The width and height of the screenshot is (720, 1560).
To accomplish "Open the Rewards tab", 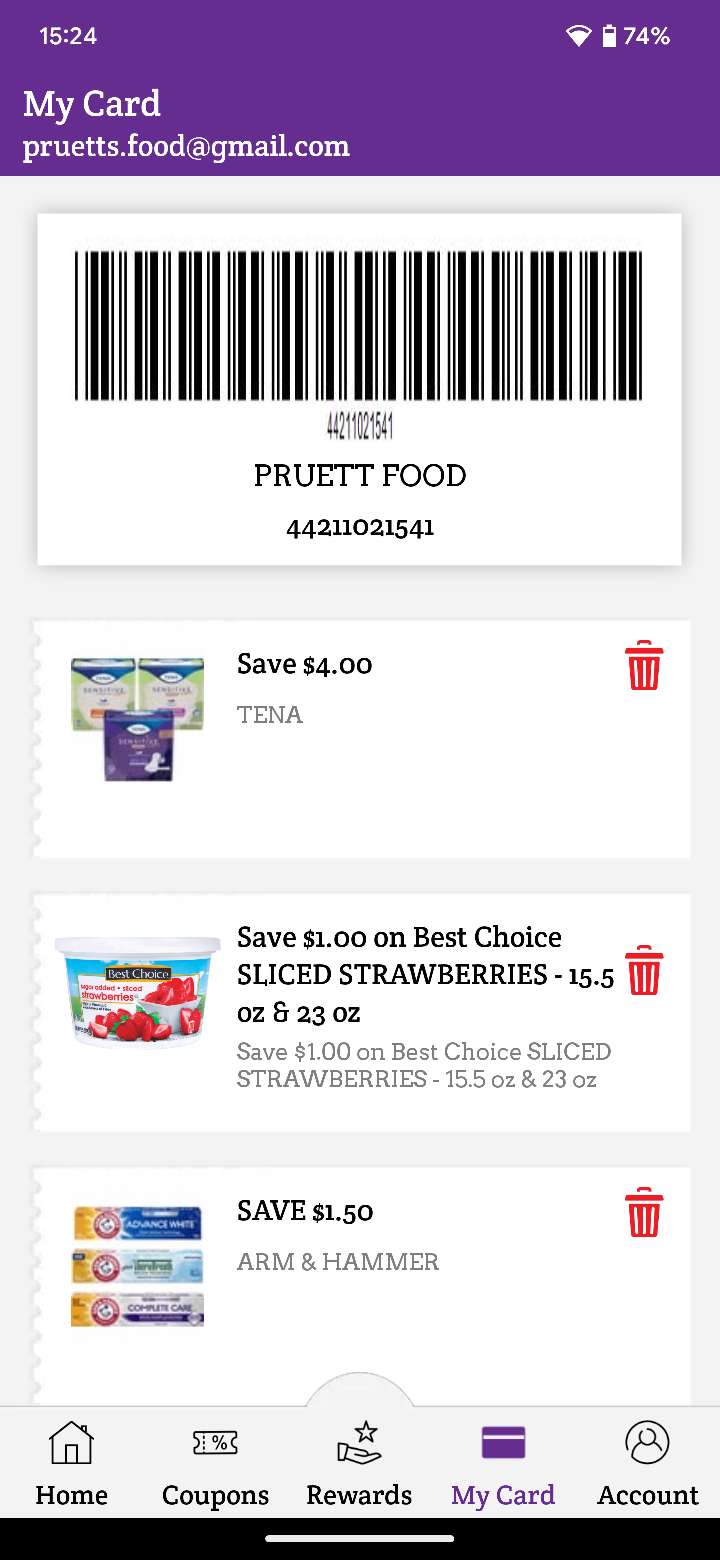I will [x=359, y=1462].
